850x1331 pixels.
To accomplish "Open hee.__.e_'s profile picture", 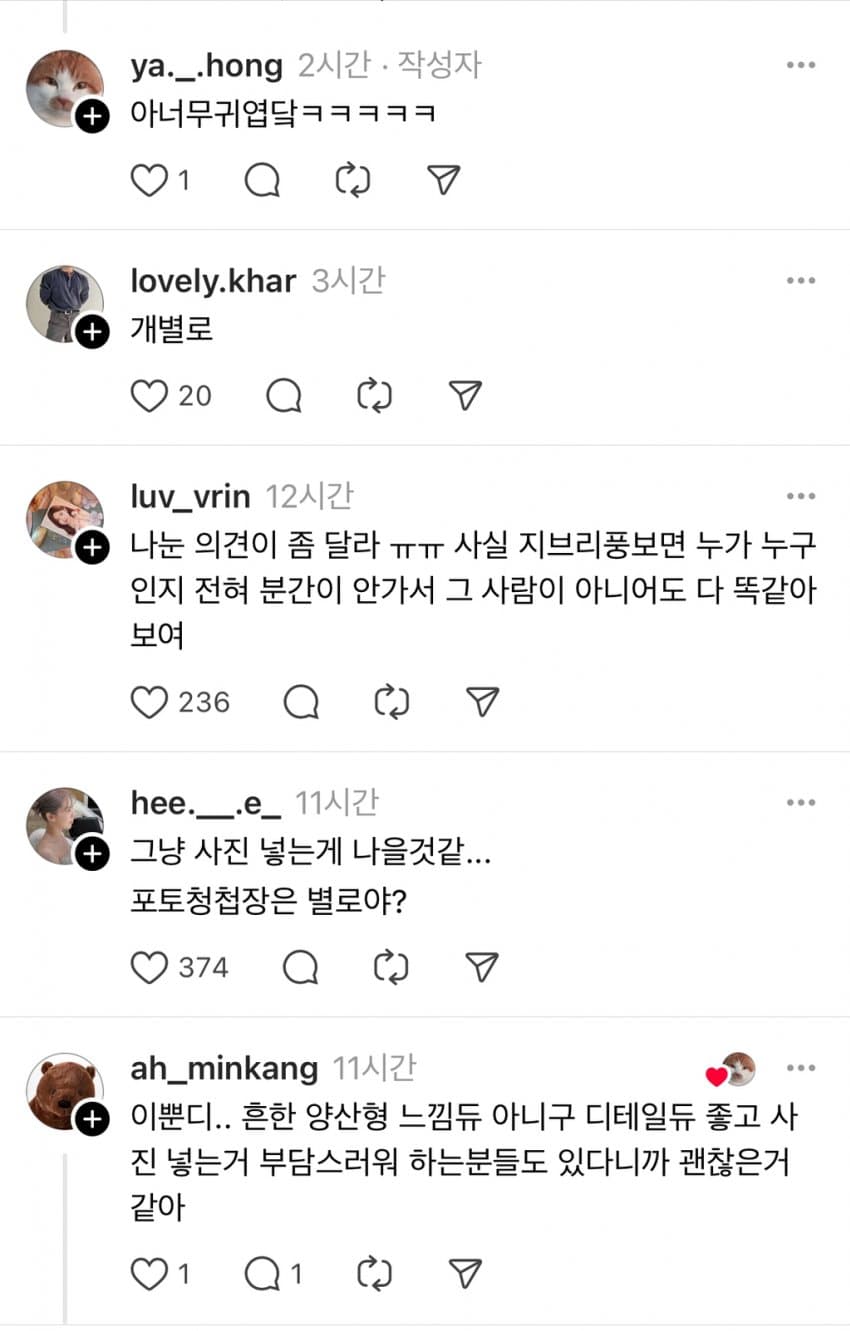I will (65, 826).
